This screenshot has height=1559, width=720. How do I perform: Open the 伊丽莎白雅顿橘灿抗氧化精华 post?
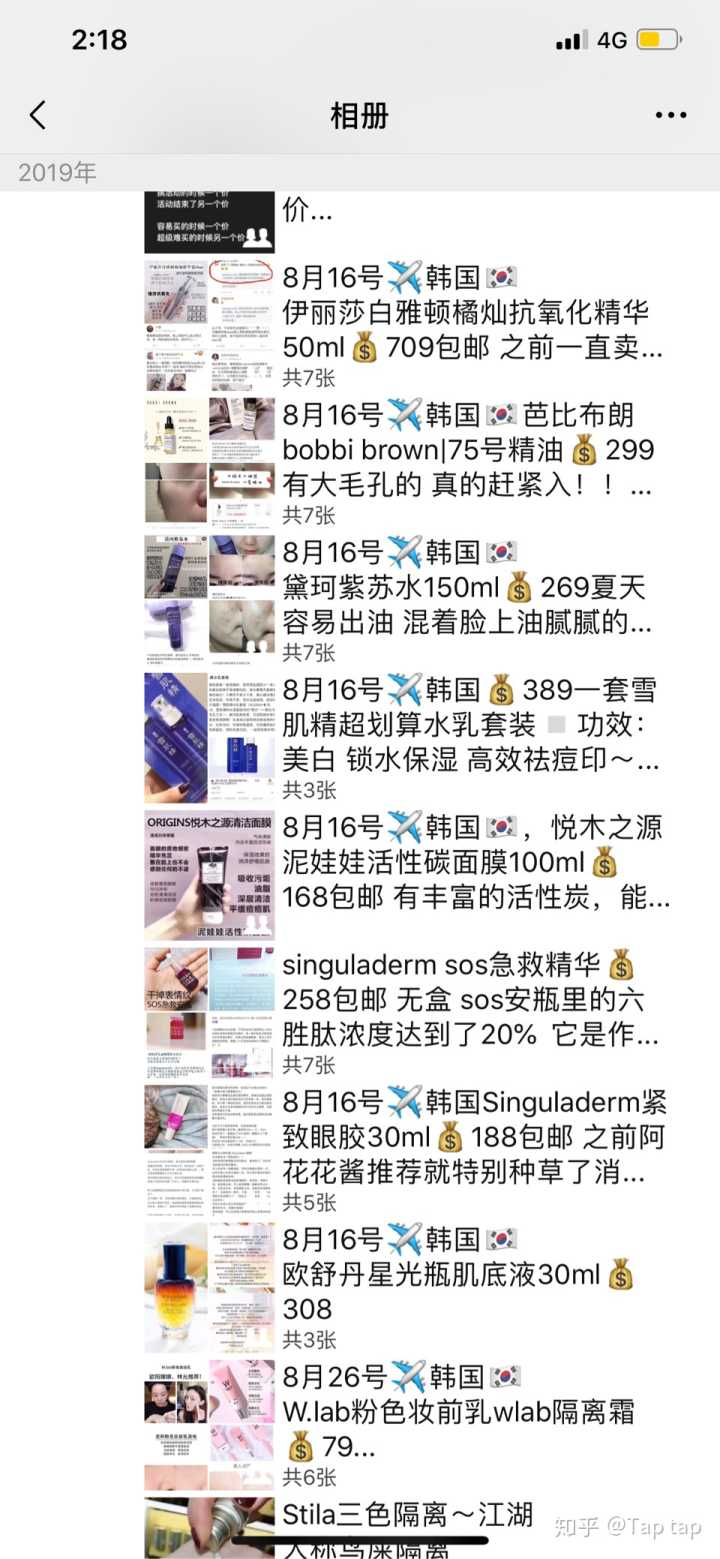point(470,312)
